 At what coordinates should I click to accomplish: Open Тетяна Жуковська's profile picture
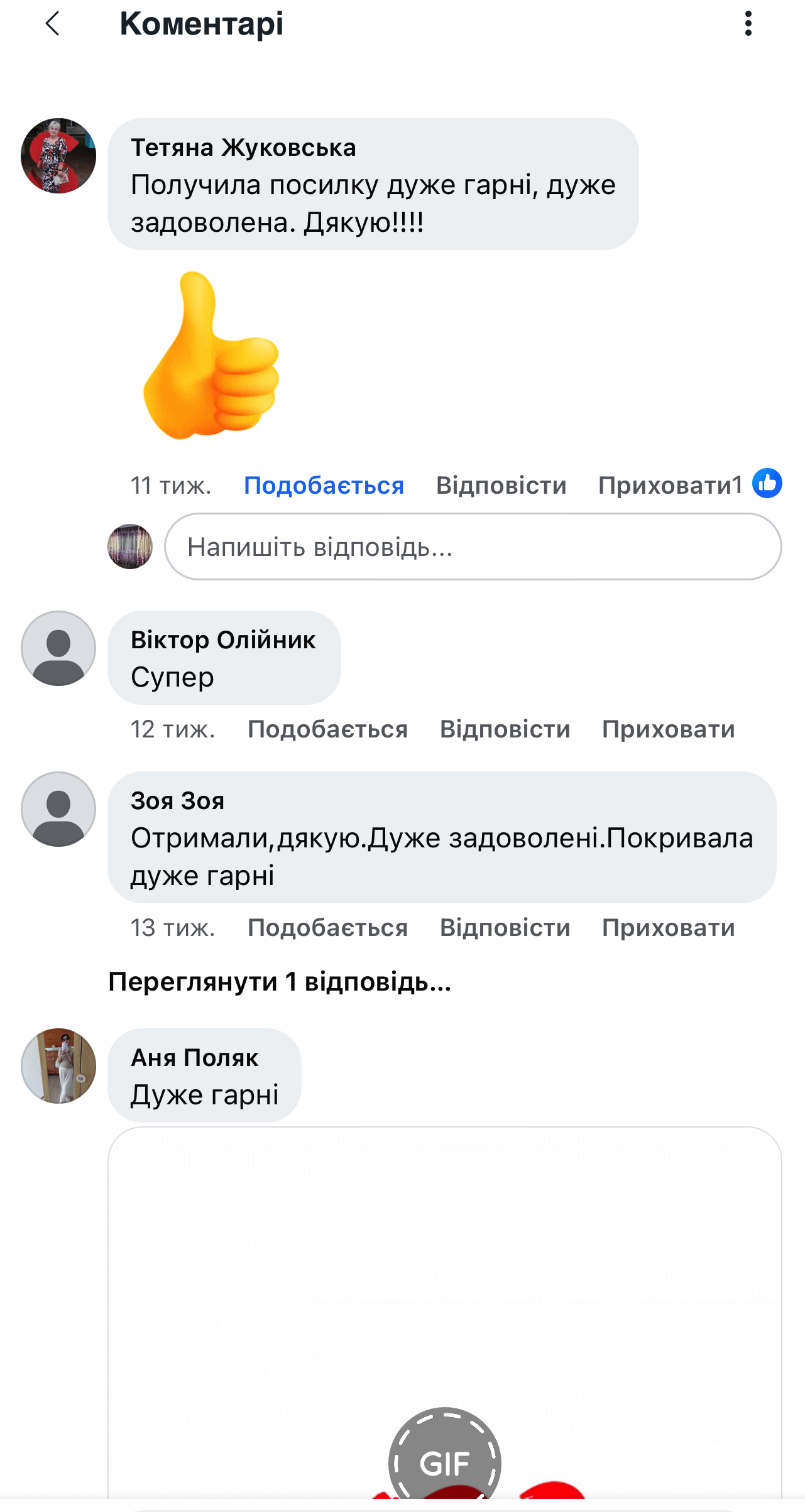click(x=58, y=156)
